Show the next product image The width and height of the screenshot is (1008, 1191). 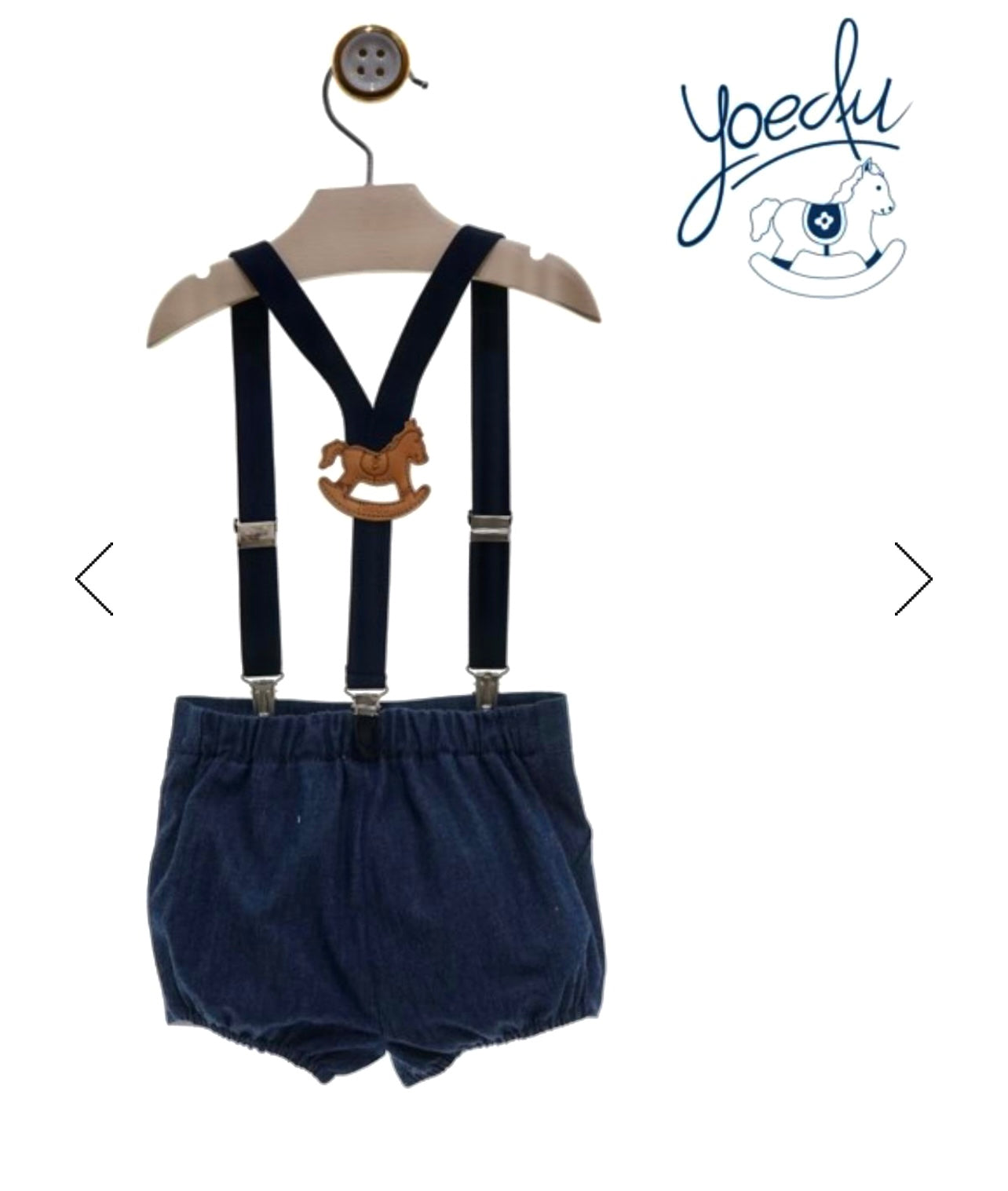click(913, 579)
